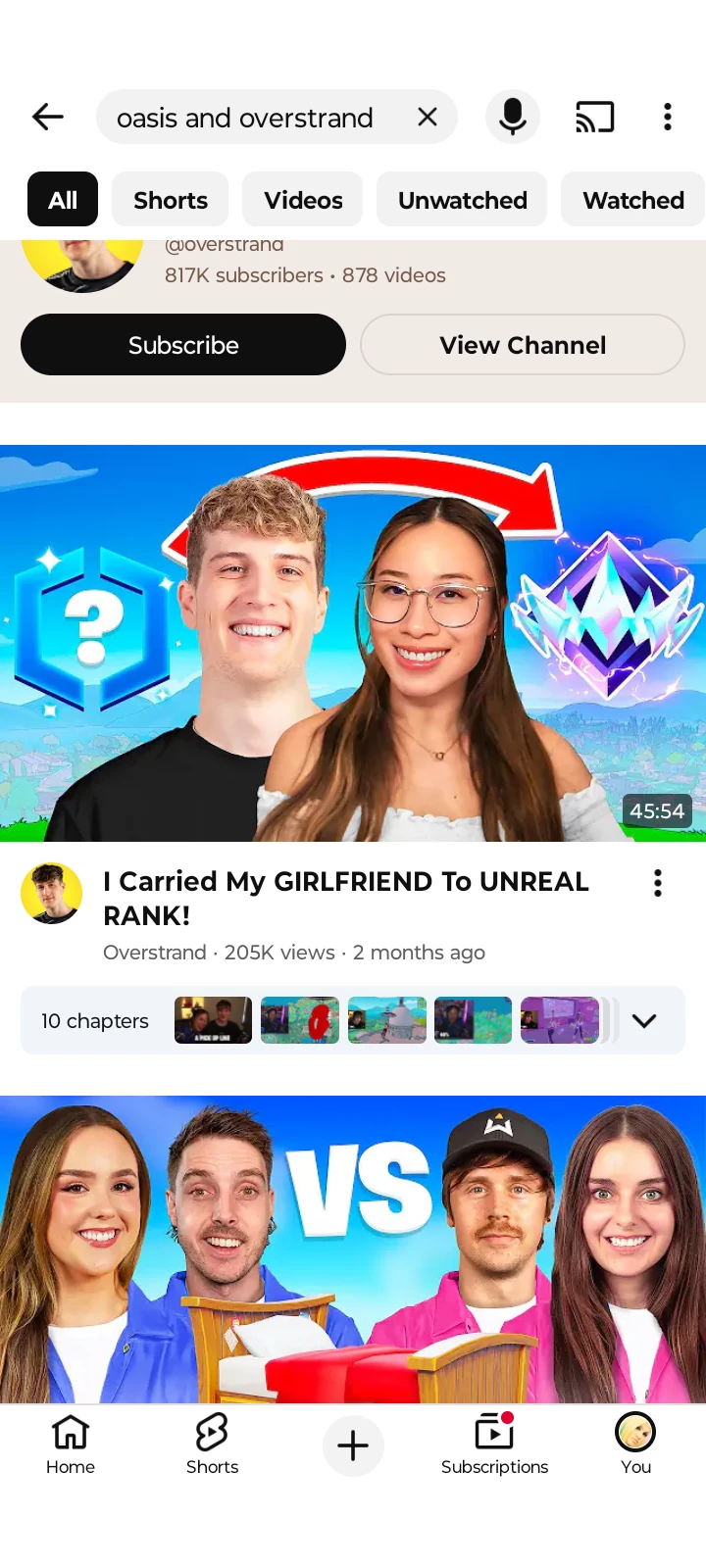Show only Unwatched videos
The height and width of the screenshot is (1568, 706).
click(462, 200)
